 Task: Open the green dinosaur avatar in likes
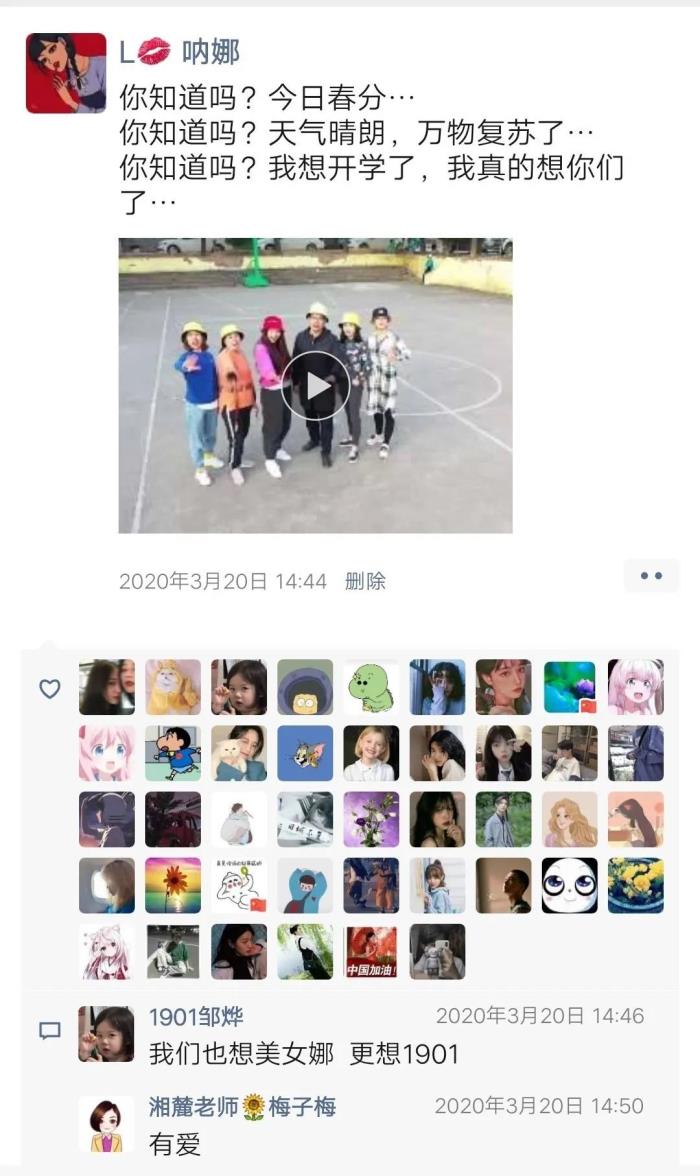click(x=371, y=687)
